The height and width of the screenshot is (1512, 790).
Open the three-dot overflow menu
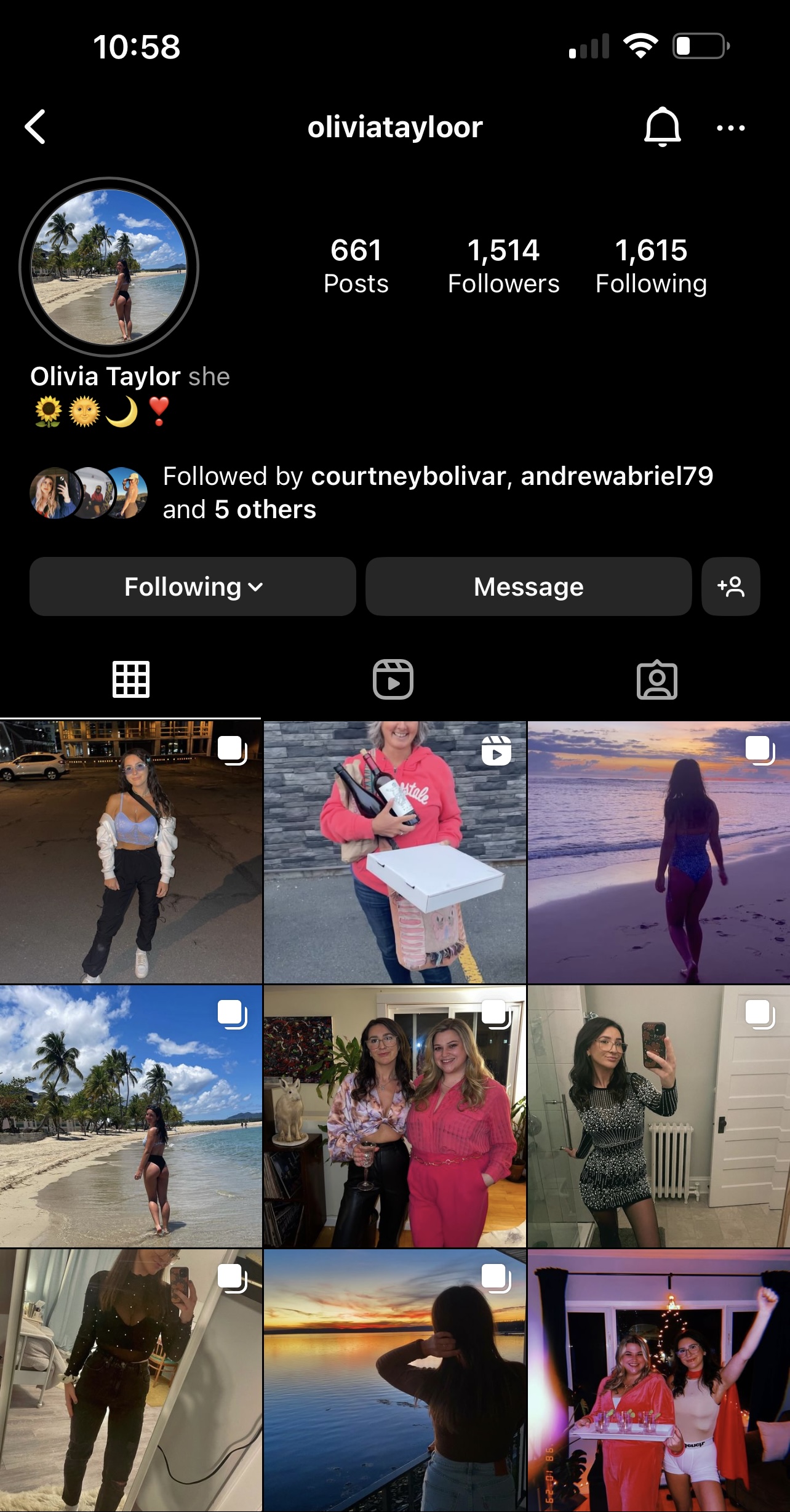coord(730,128)
